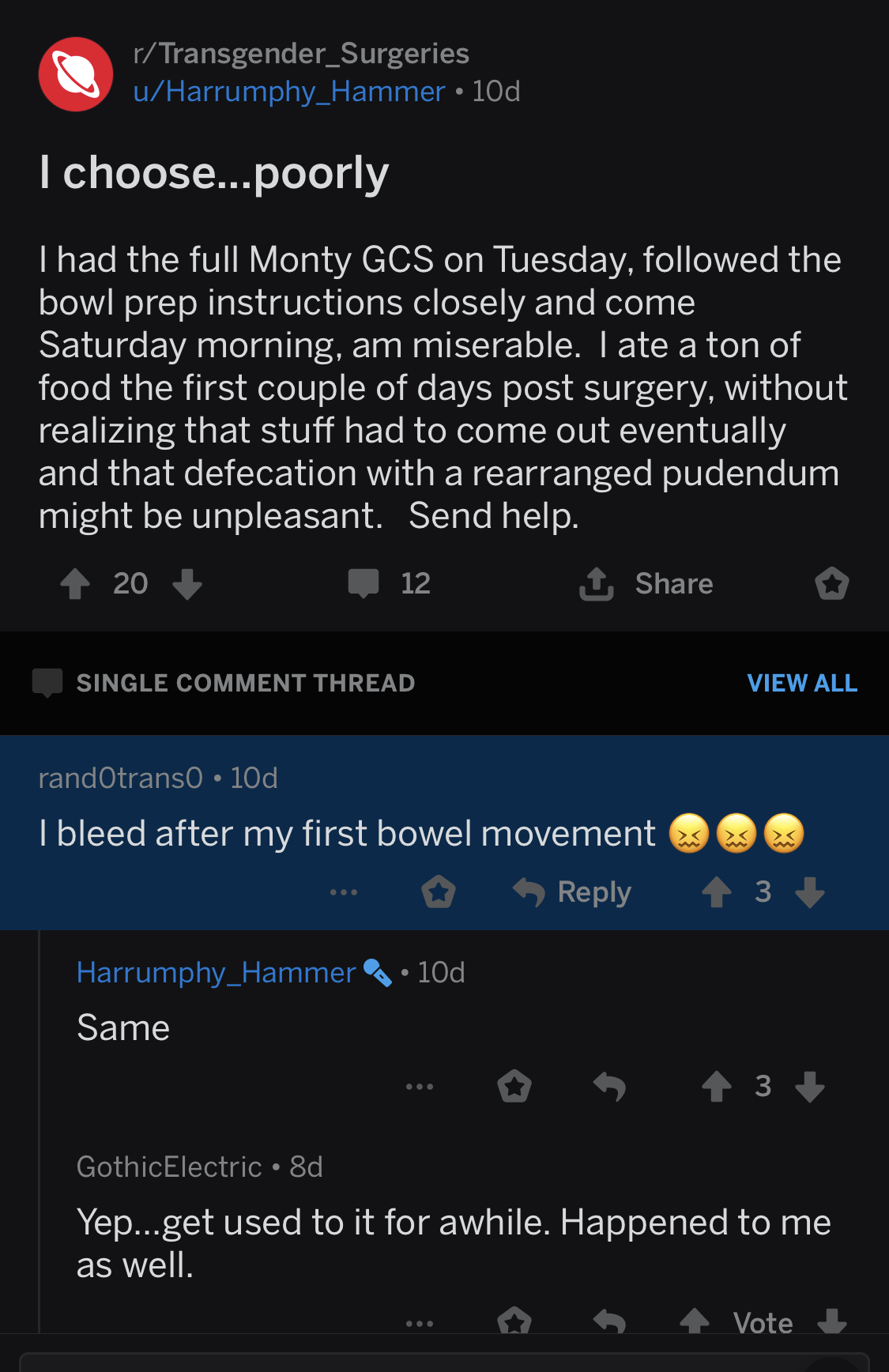Upvote the post "I choose...poorly"
Viewport: 889px width, 1372px height.
point(76,584)
